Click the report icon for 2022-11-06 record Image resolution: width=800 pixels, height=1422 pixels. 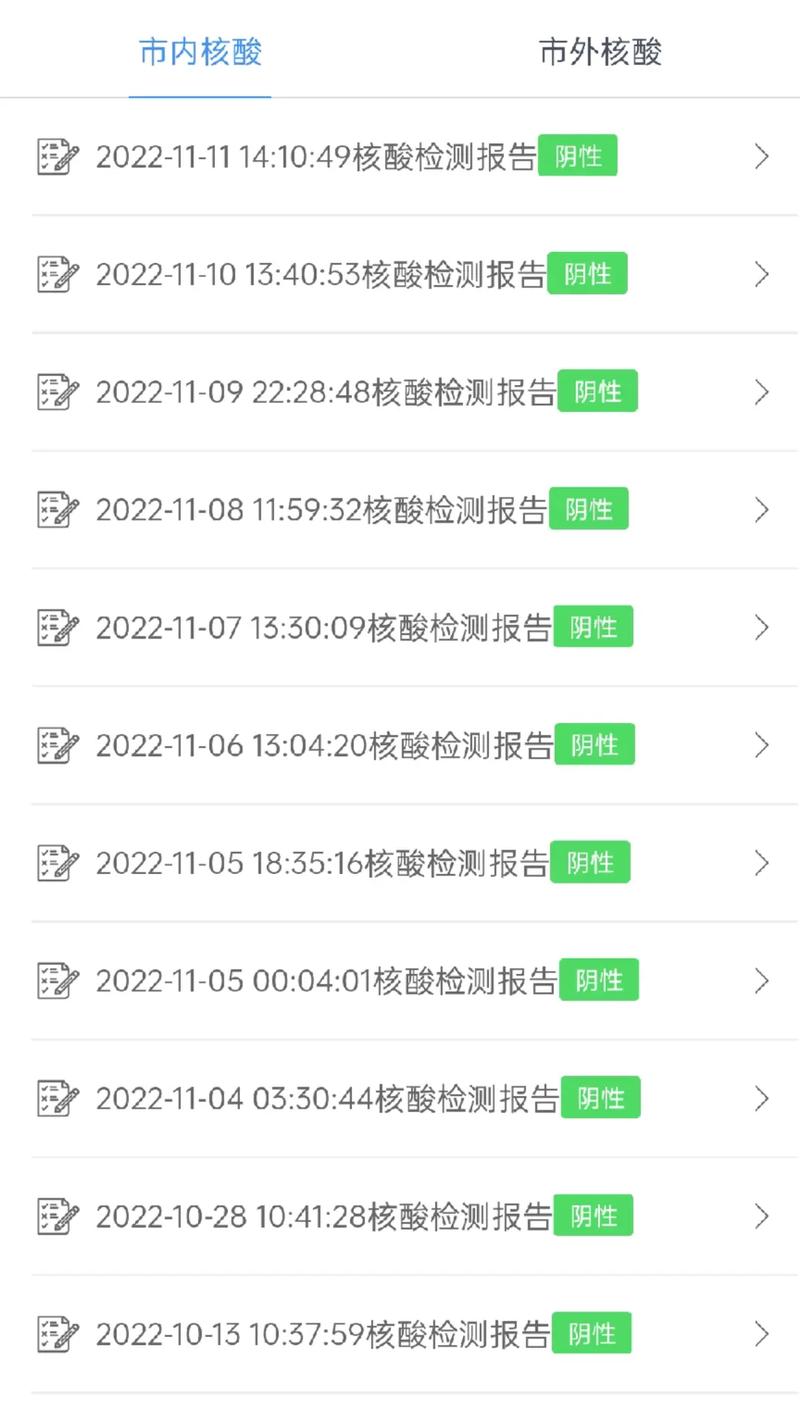[55, 744]
